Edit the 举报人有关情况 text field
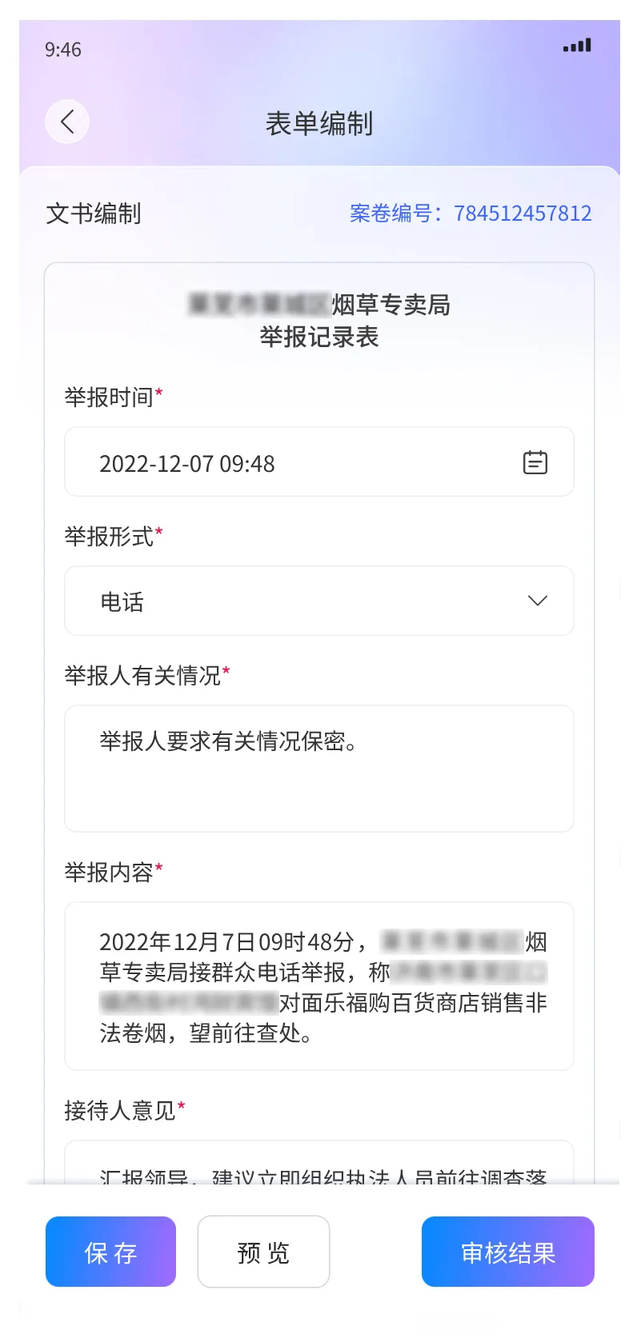Screen dimensions: 641x1338 point(319,768)
